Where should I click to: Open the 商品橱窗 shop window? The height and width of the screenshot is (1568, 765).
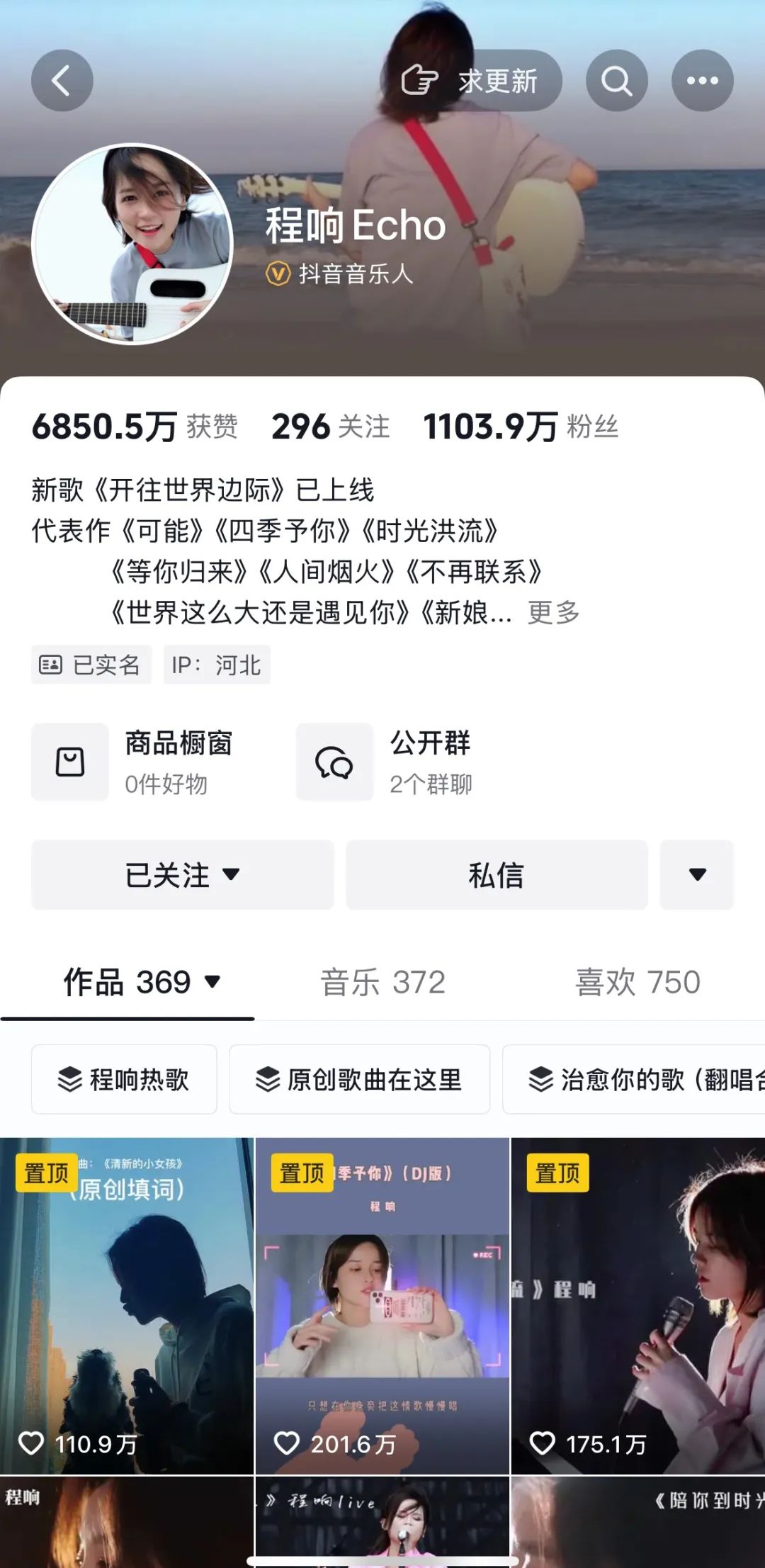133,762
